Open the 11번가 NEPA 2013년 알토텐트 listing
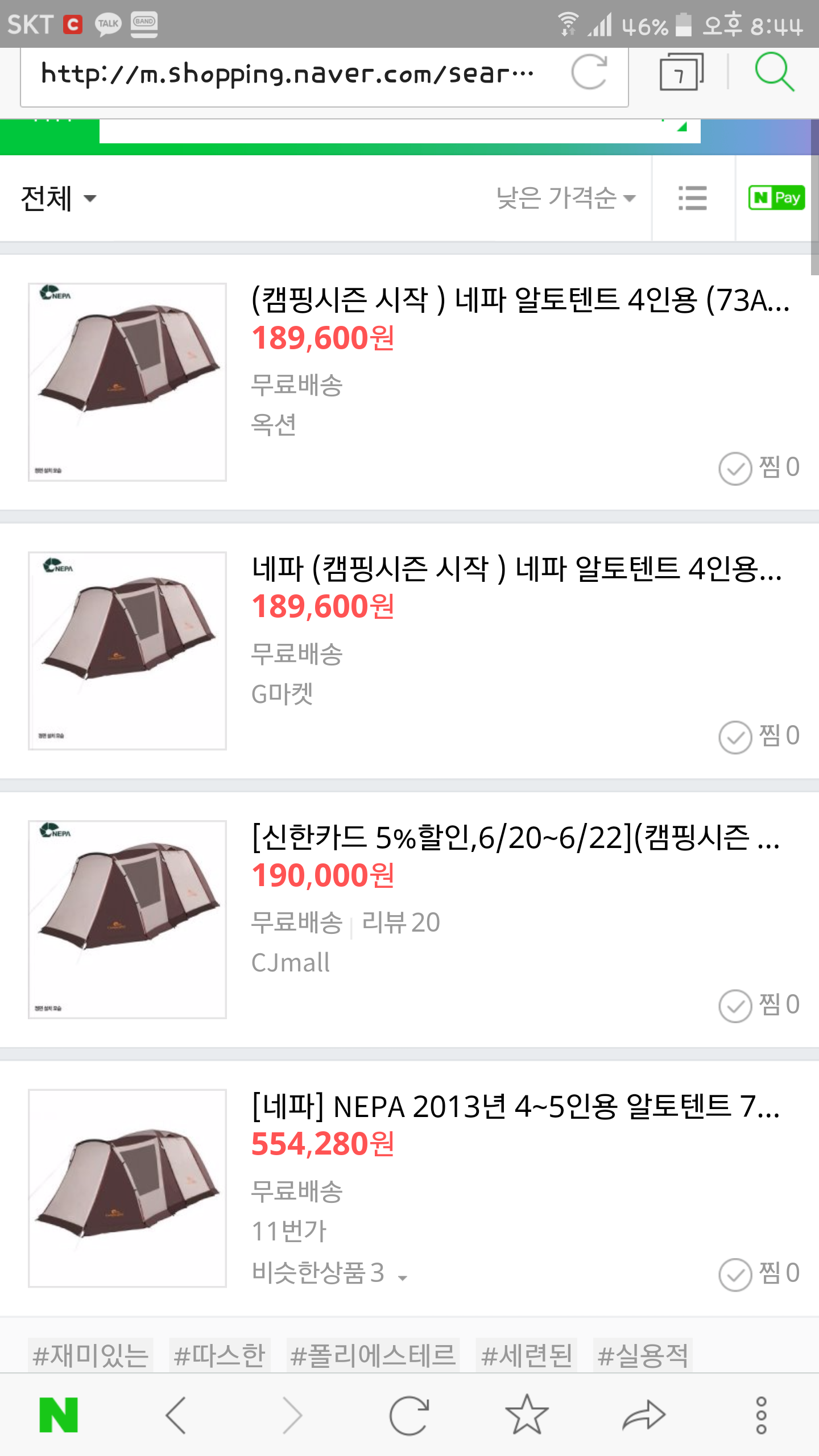The width and height of the screenshot is (819, 1456). [515, 1107]
